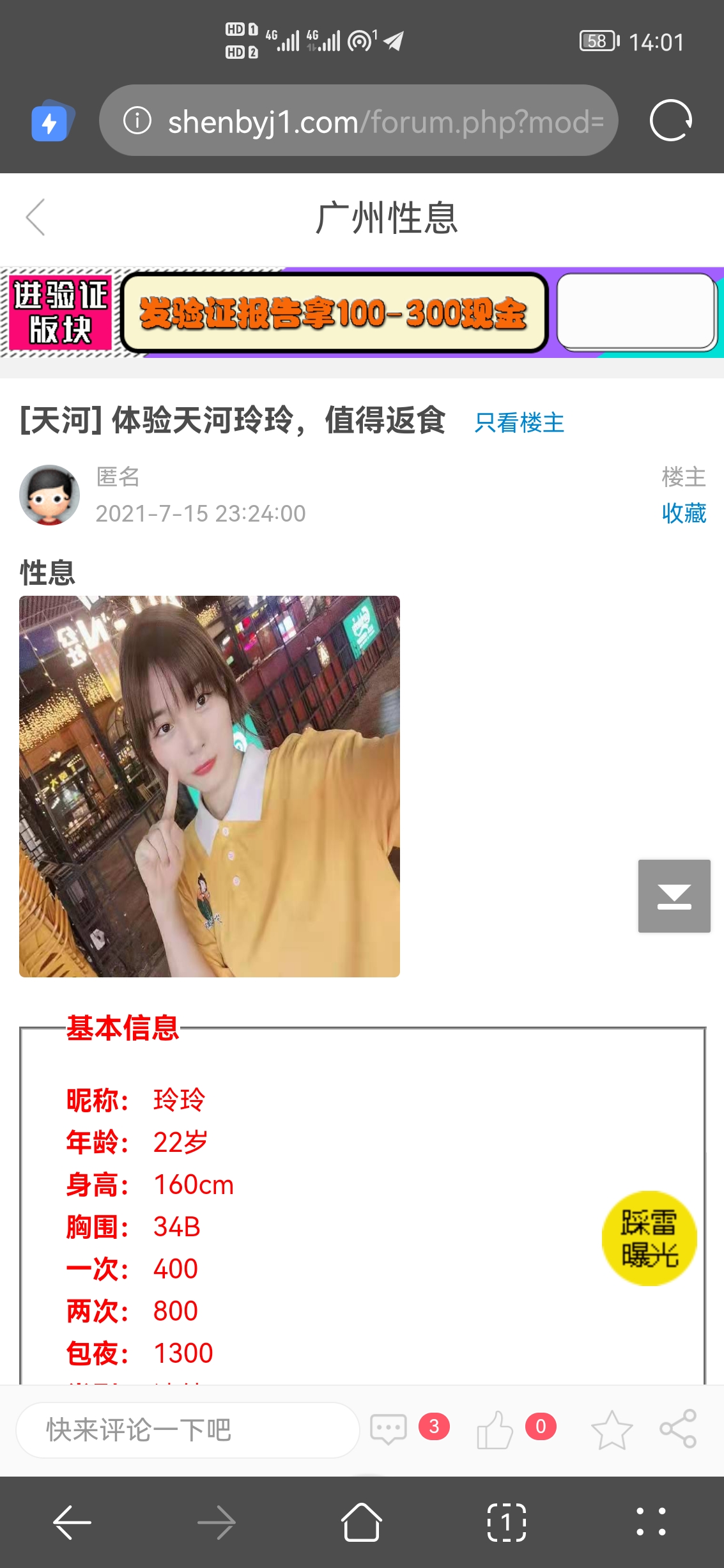Open the 进验证版块 banner
Viewport: 724px width, 1568px height.
pyautogui.click(x=61, y=313)
